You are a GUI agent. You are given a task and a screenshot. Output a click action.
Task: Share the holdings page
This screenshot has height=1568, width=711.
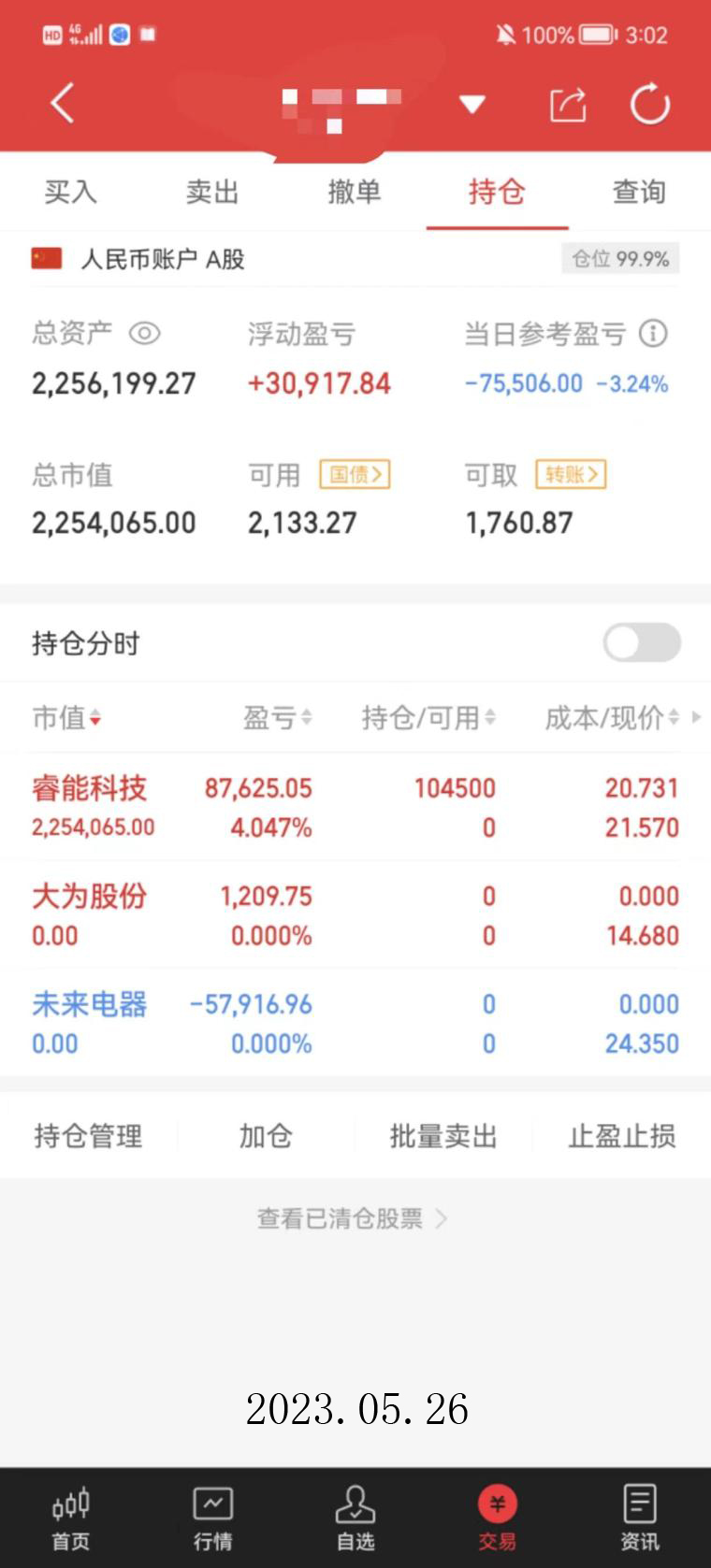pos(567,104)
